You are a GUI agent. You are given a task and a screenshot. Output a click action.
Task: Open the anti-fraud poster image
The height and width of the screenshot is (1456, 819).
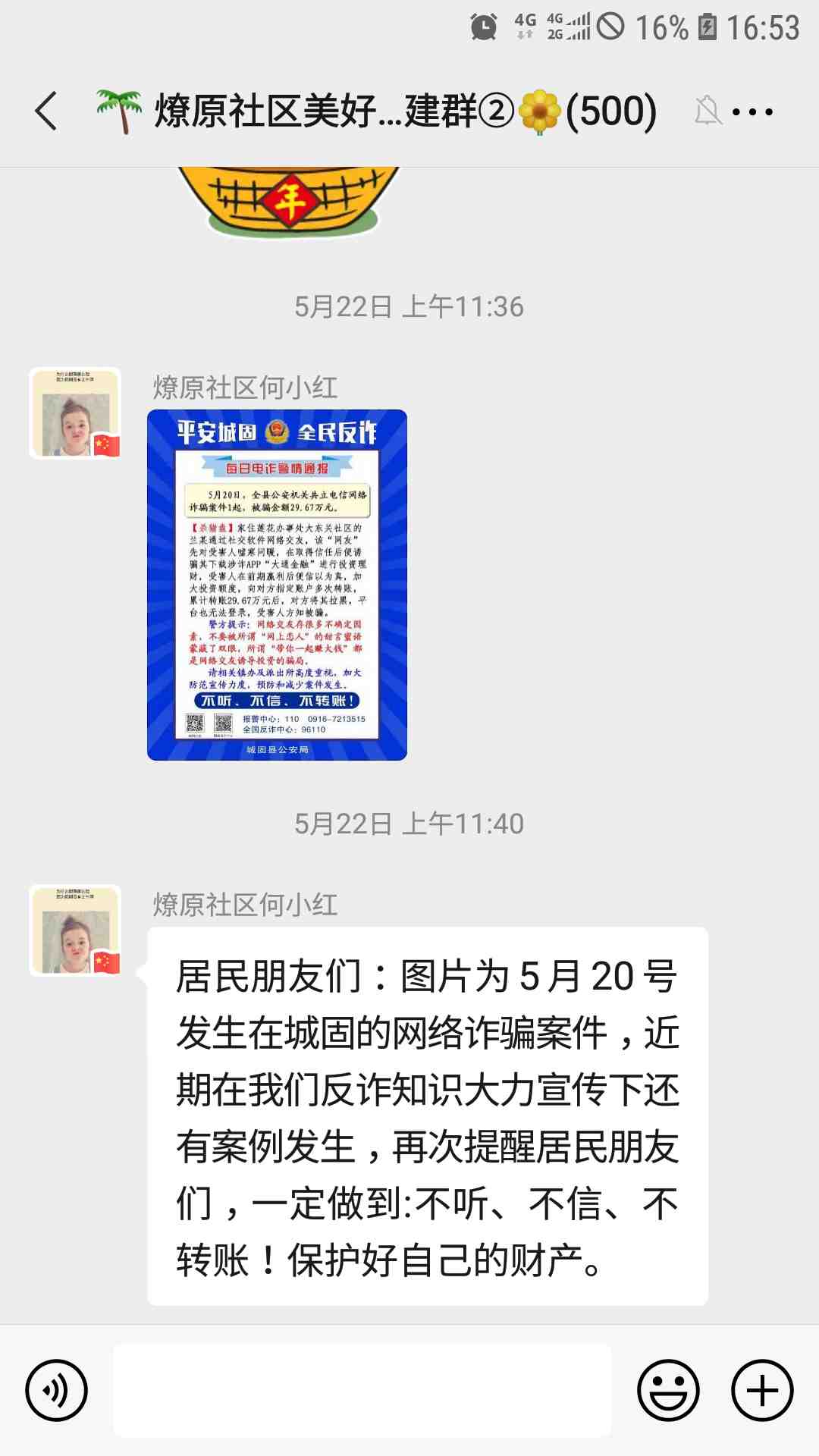pos(277,585)
